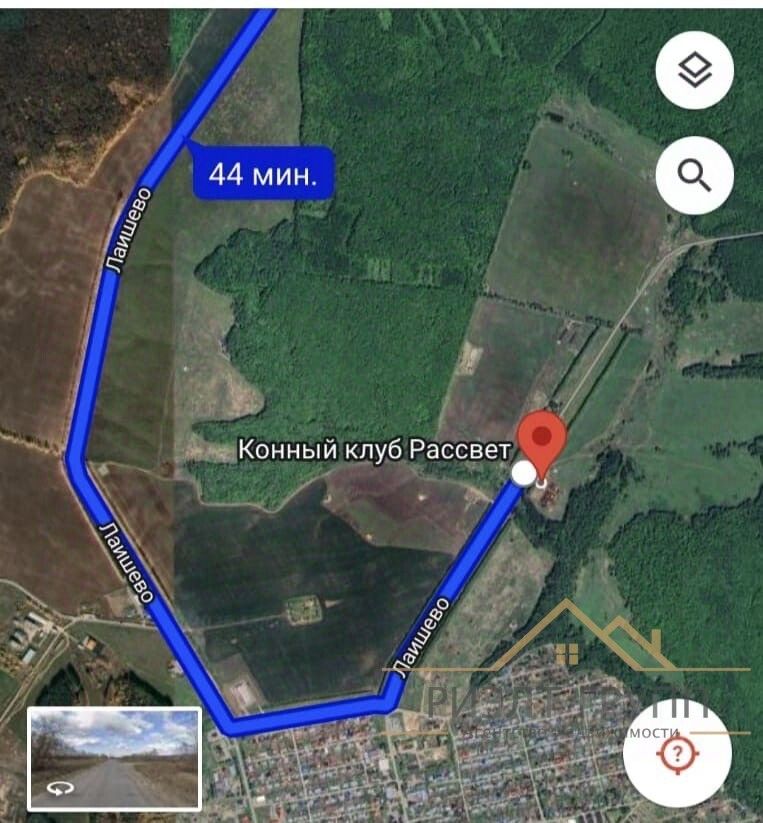Tap the 44 мин. route time label
The height and width of the screenshot is (823, 763).
pyautogui.click(x=261, y=174)
